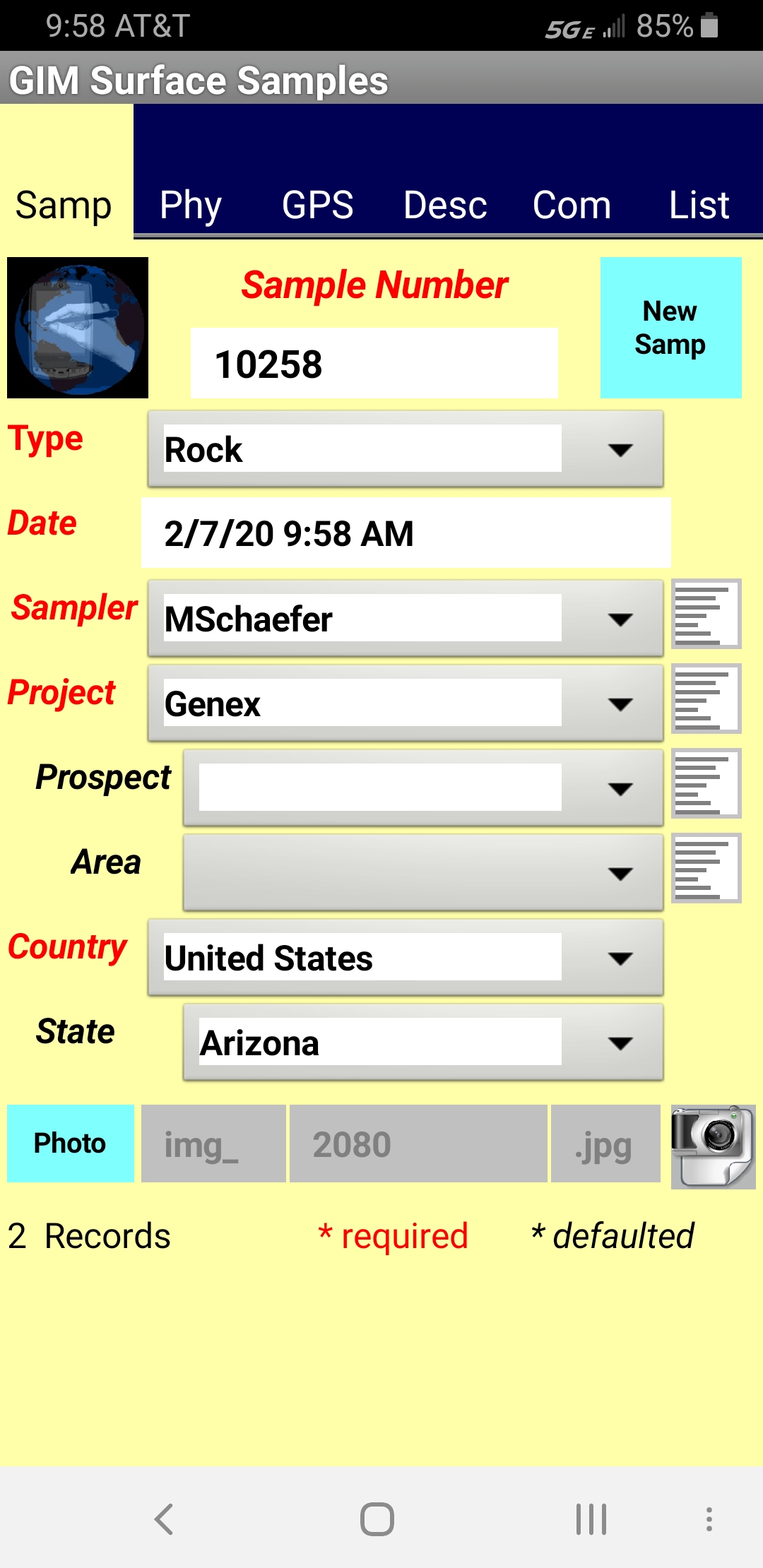
Task: Pick a State from the dropdown
Action: (422, 1043)
